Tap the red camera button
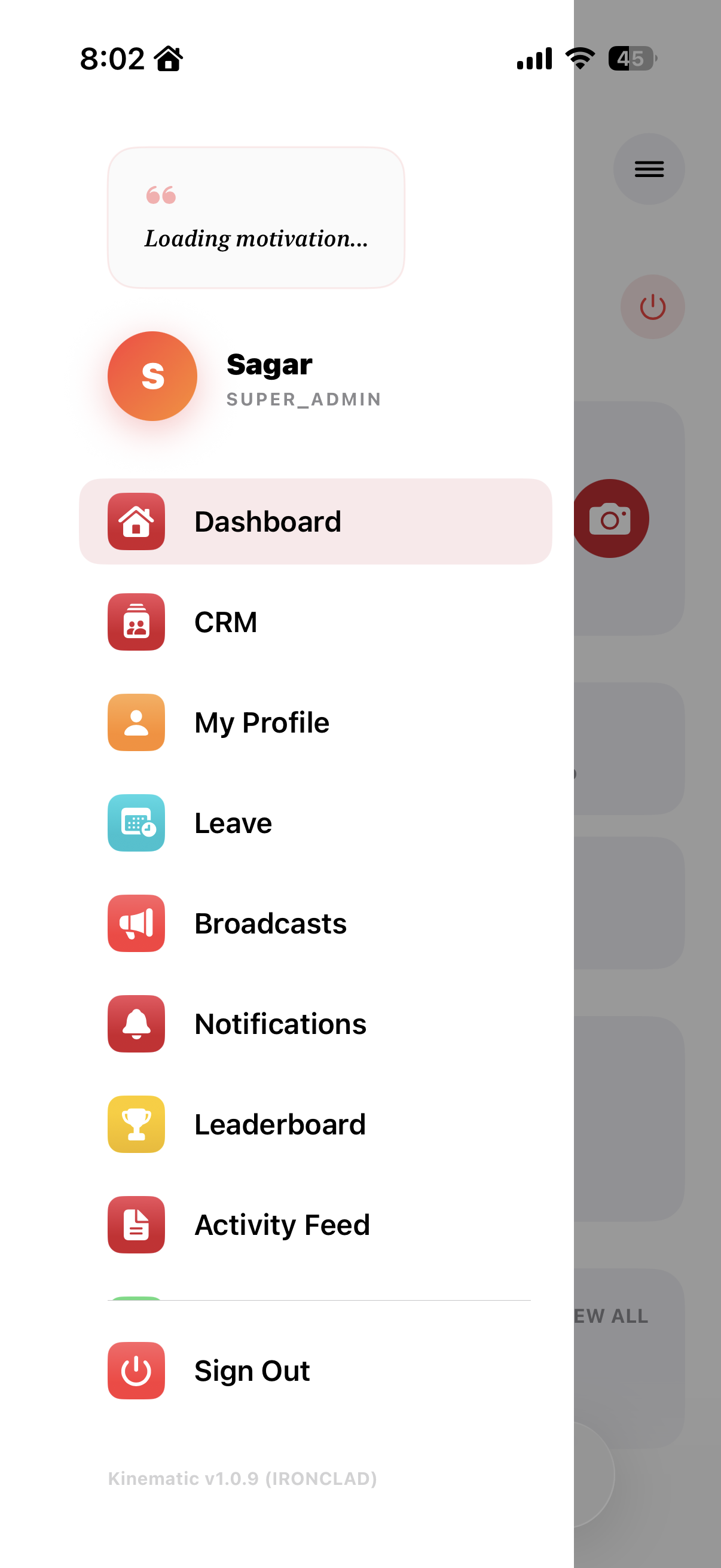721x1568 pixels. coord(610,518)
